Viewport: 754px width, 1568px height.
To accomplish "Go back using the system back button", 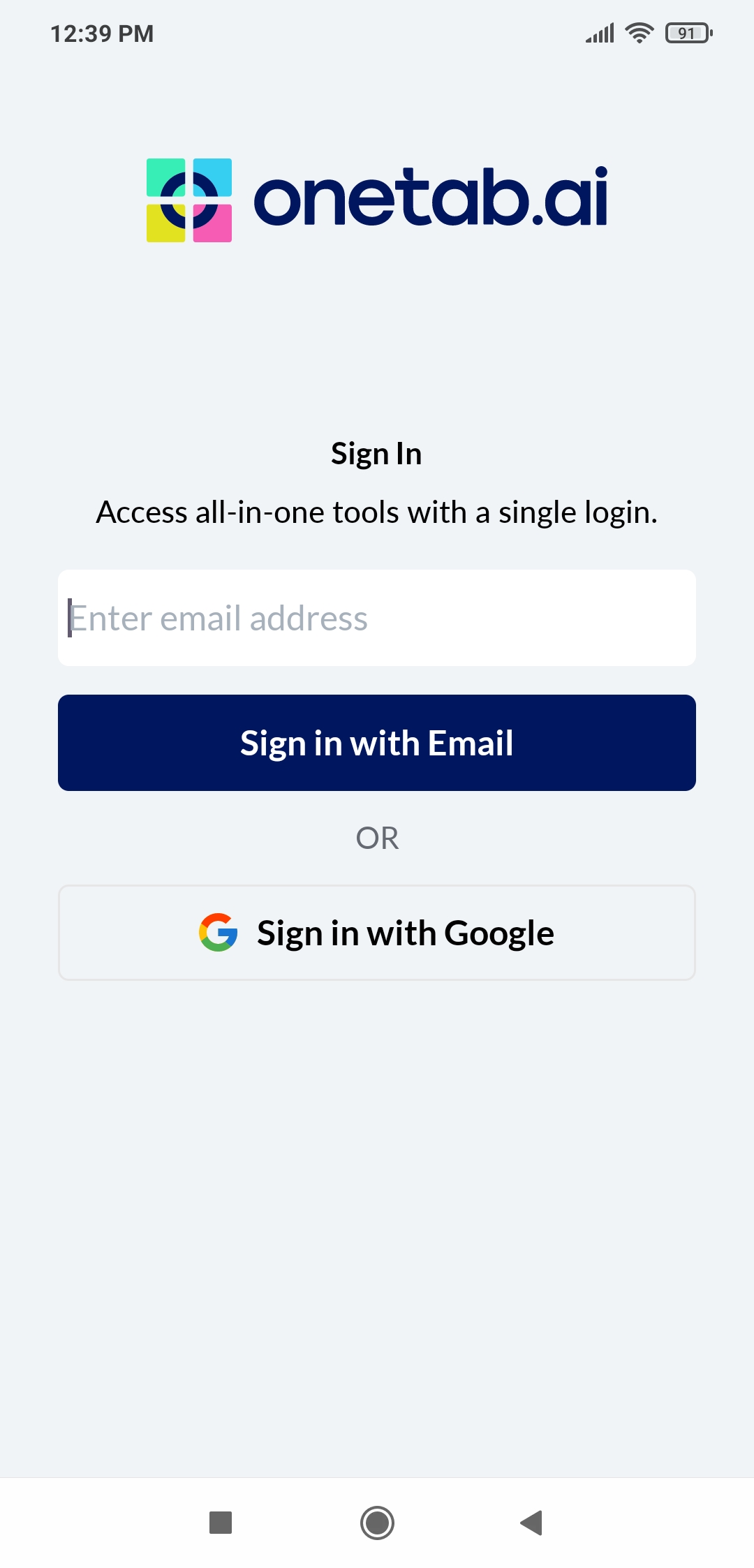I will click(x=532, y=1523).
